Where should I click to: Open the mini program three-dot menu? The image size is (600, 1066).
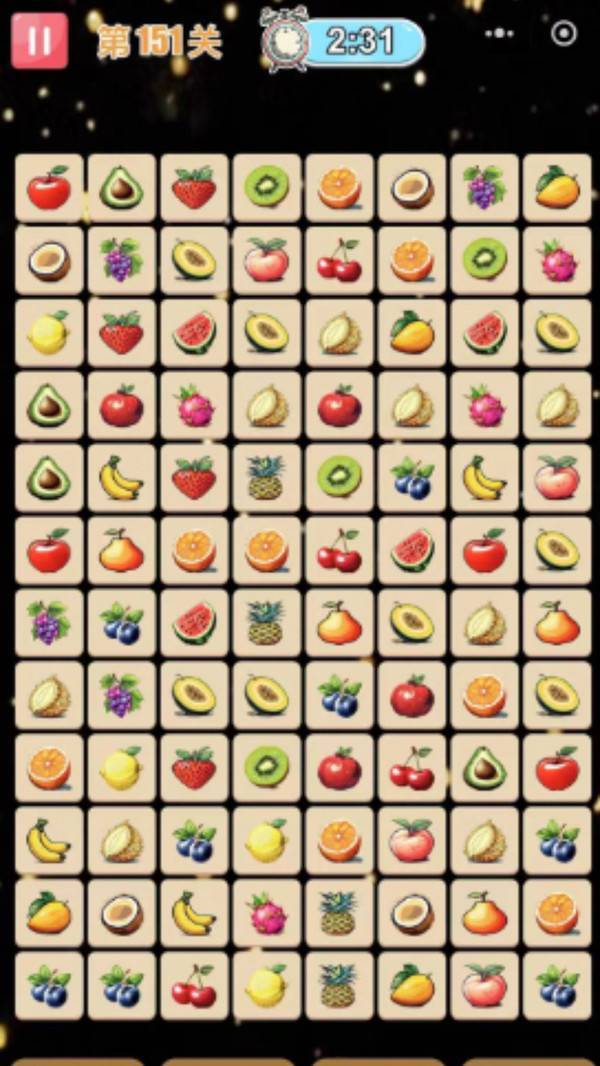(x=499, y=34)
